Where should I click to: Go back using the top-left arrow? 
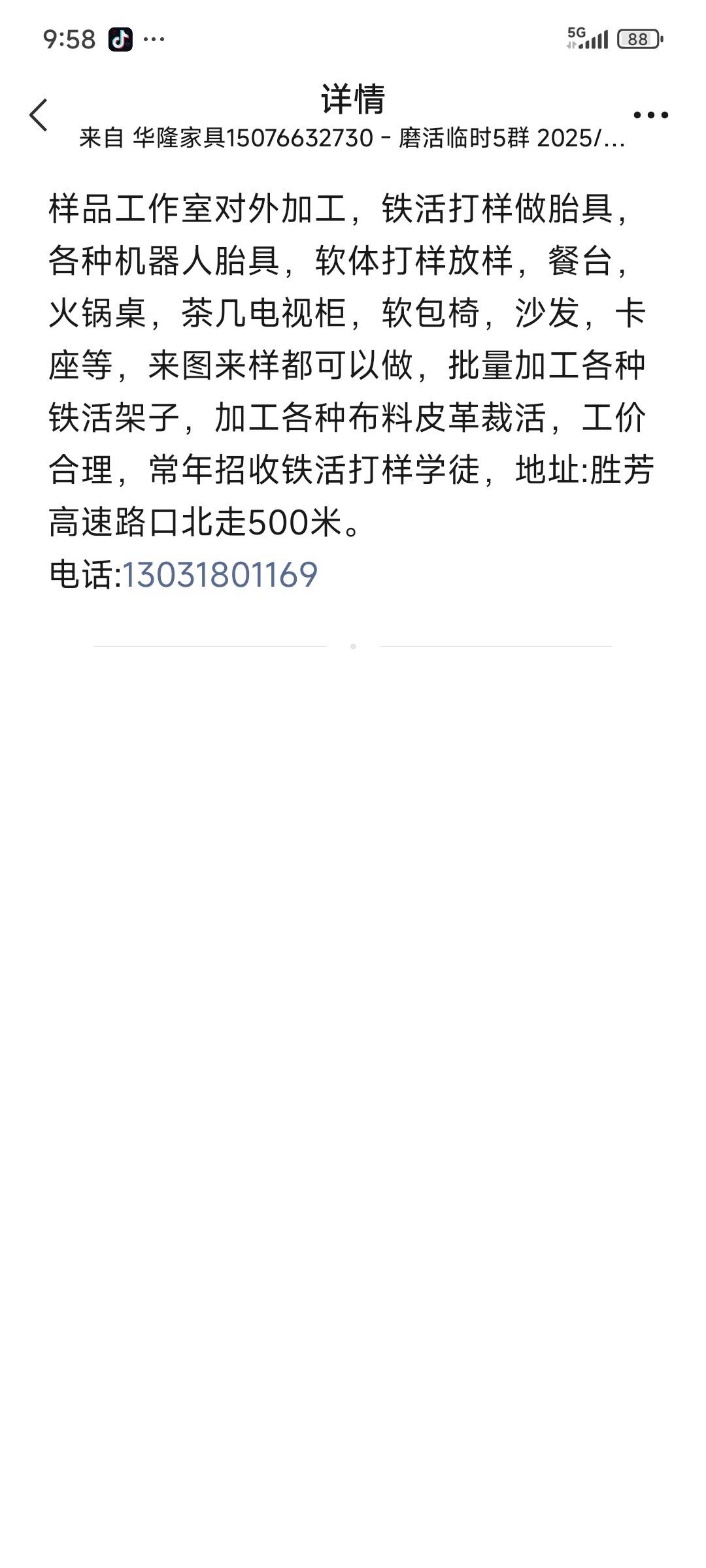click(39, 115)
